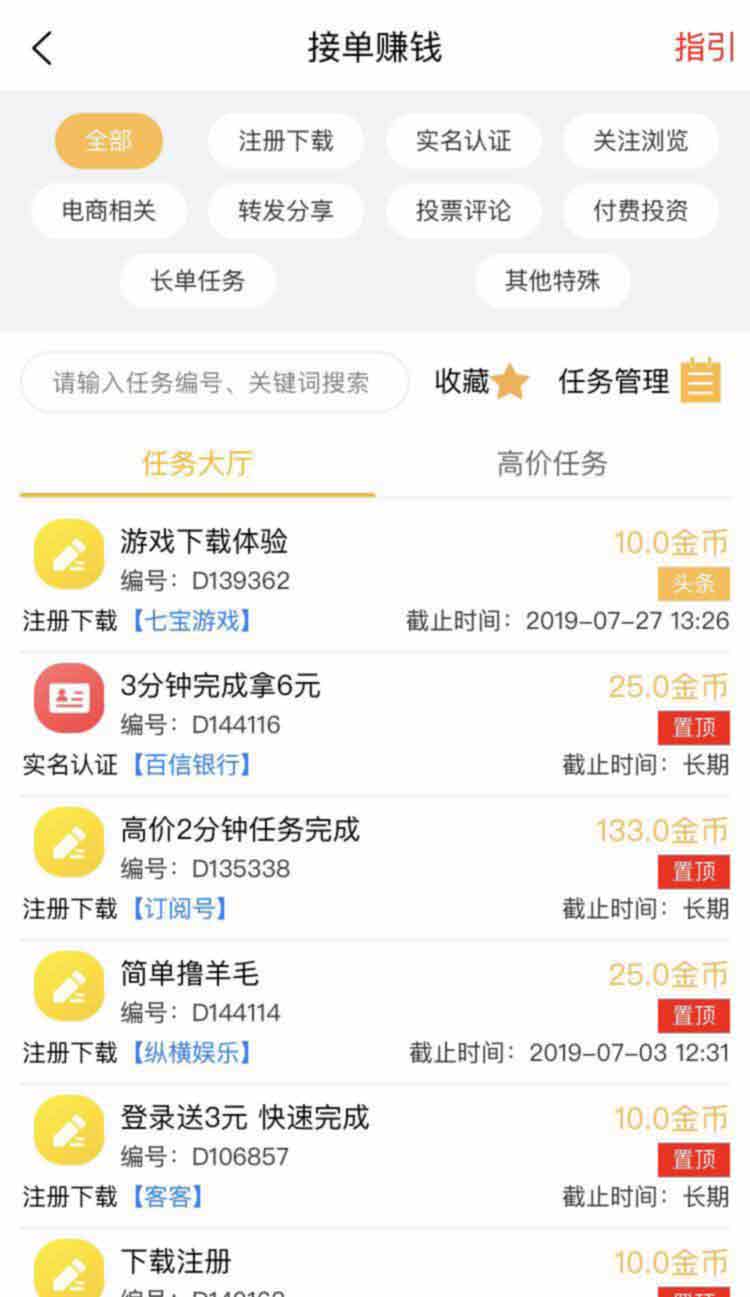Image resolution: width=750 pixels, height=1297 pixels.
Task: Tap the task search input field
Action: tap(213, 382)
